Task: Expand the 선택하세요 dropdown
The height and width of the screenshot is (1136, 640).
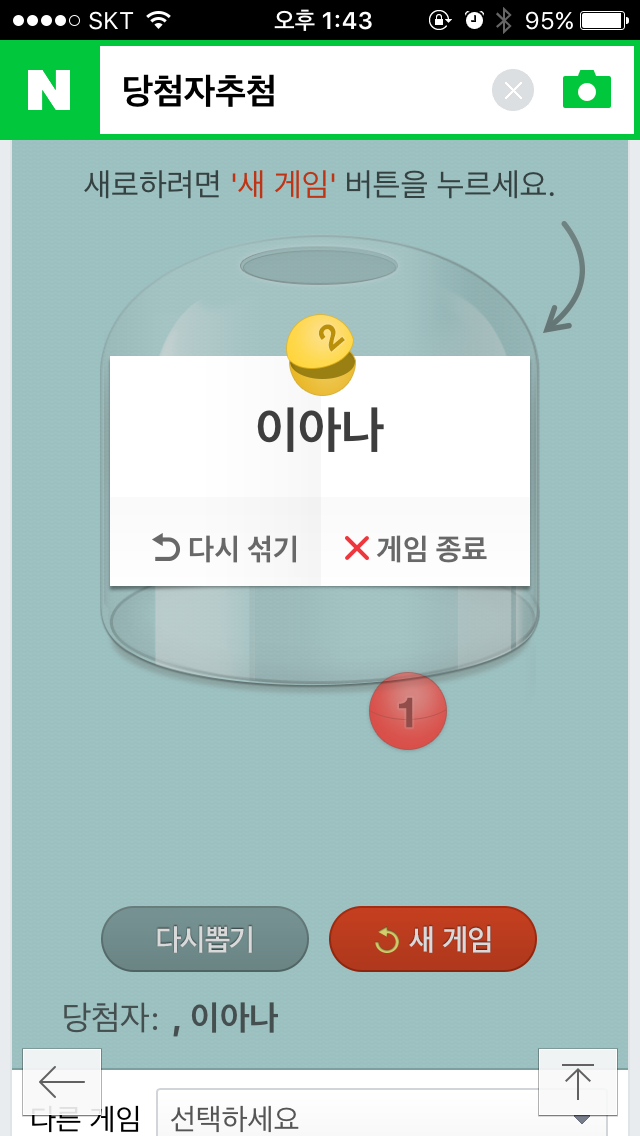Action: click(x=360, y=1117)
